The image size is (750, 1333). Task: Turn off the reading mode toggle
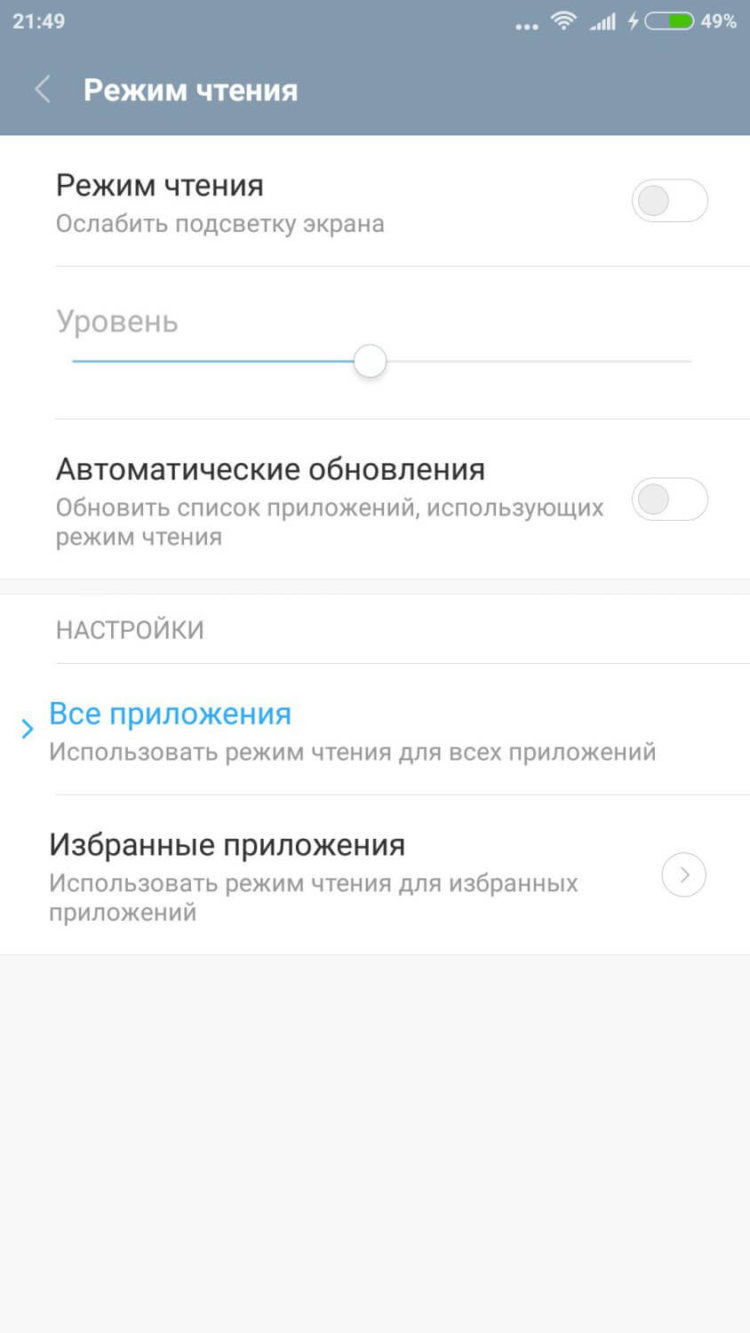[669, 200]
